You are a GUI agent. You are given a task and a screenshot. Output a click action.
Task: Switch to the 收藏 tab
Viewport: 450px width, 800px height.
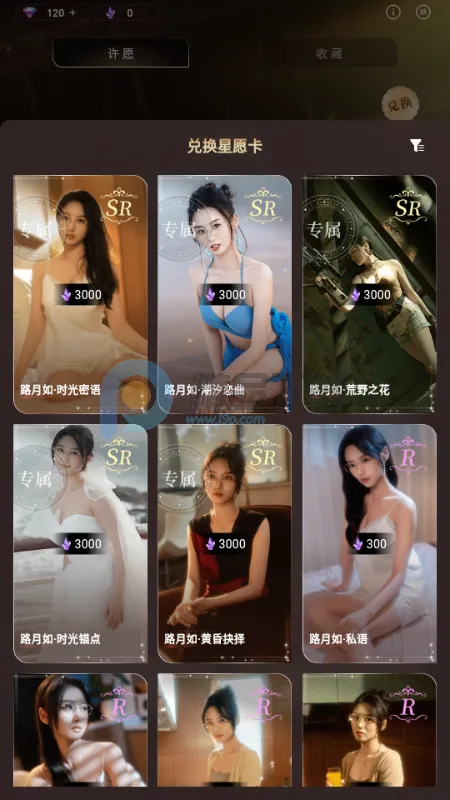329,54
